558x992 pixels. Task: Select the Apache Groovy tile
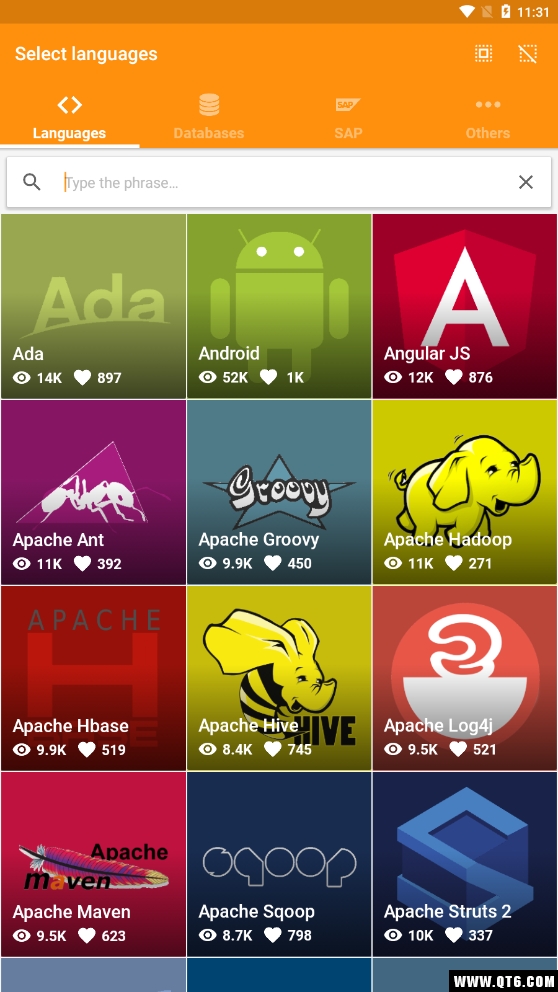pyautogui.click(x=279, y=492)
